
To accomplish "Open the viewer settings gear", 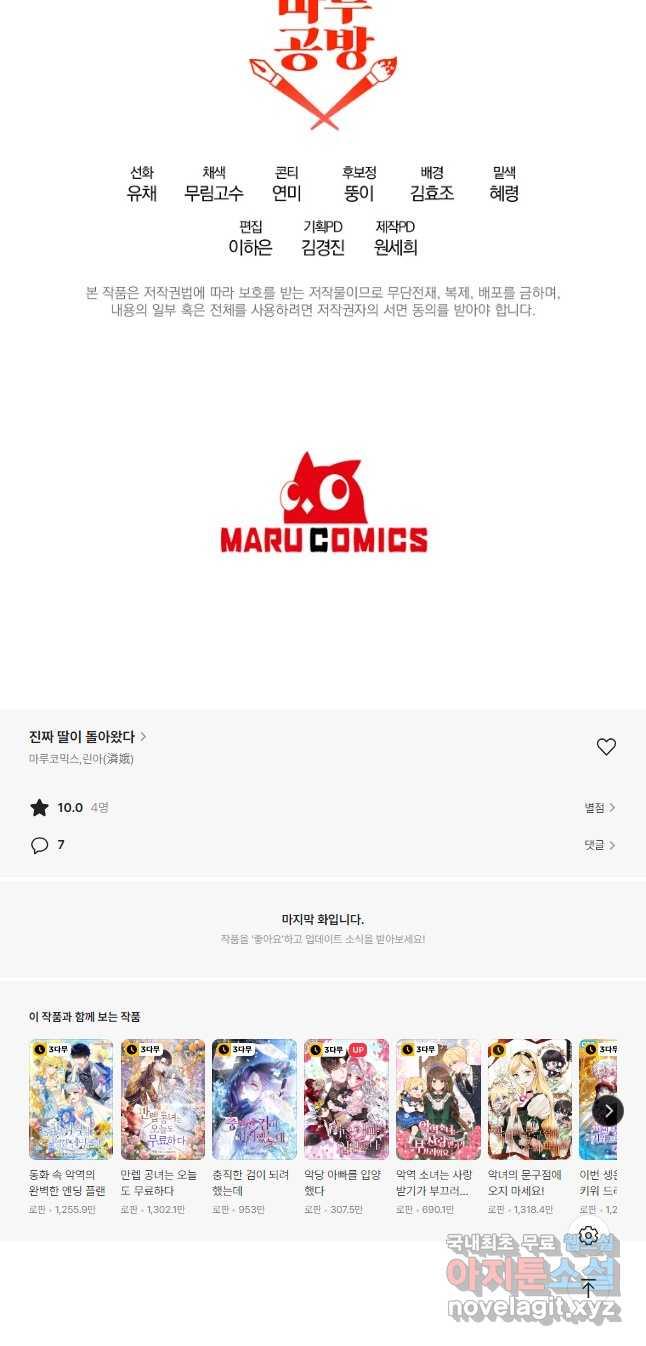I will 588,1236.
